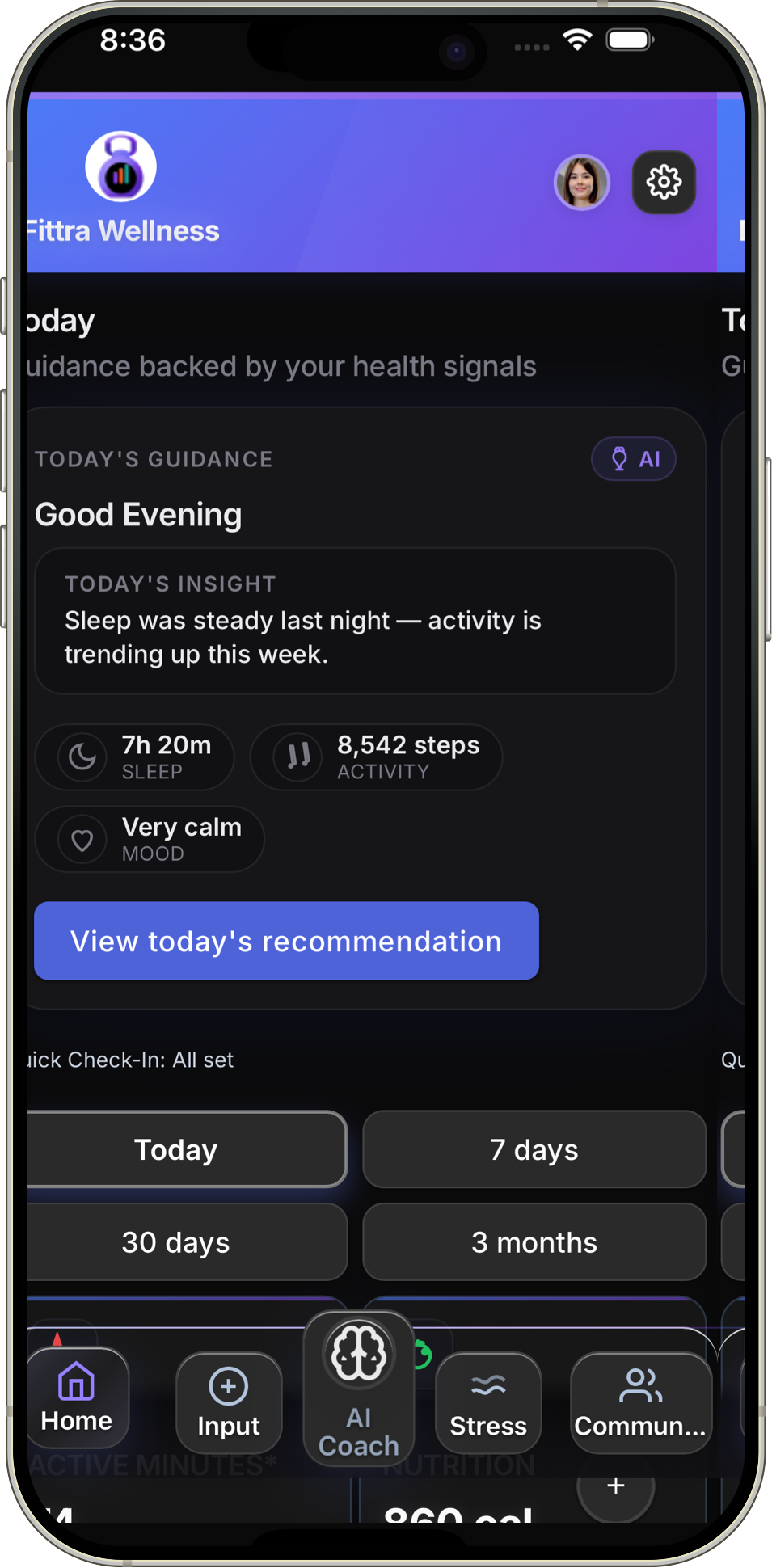Tap the Fittra Wellness kettlebell logo
772x1568 pixels.
coord(119,165)
